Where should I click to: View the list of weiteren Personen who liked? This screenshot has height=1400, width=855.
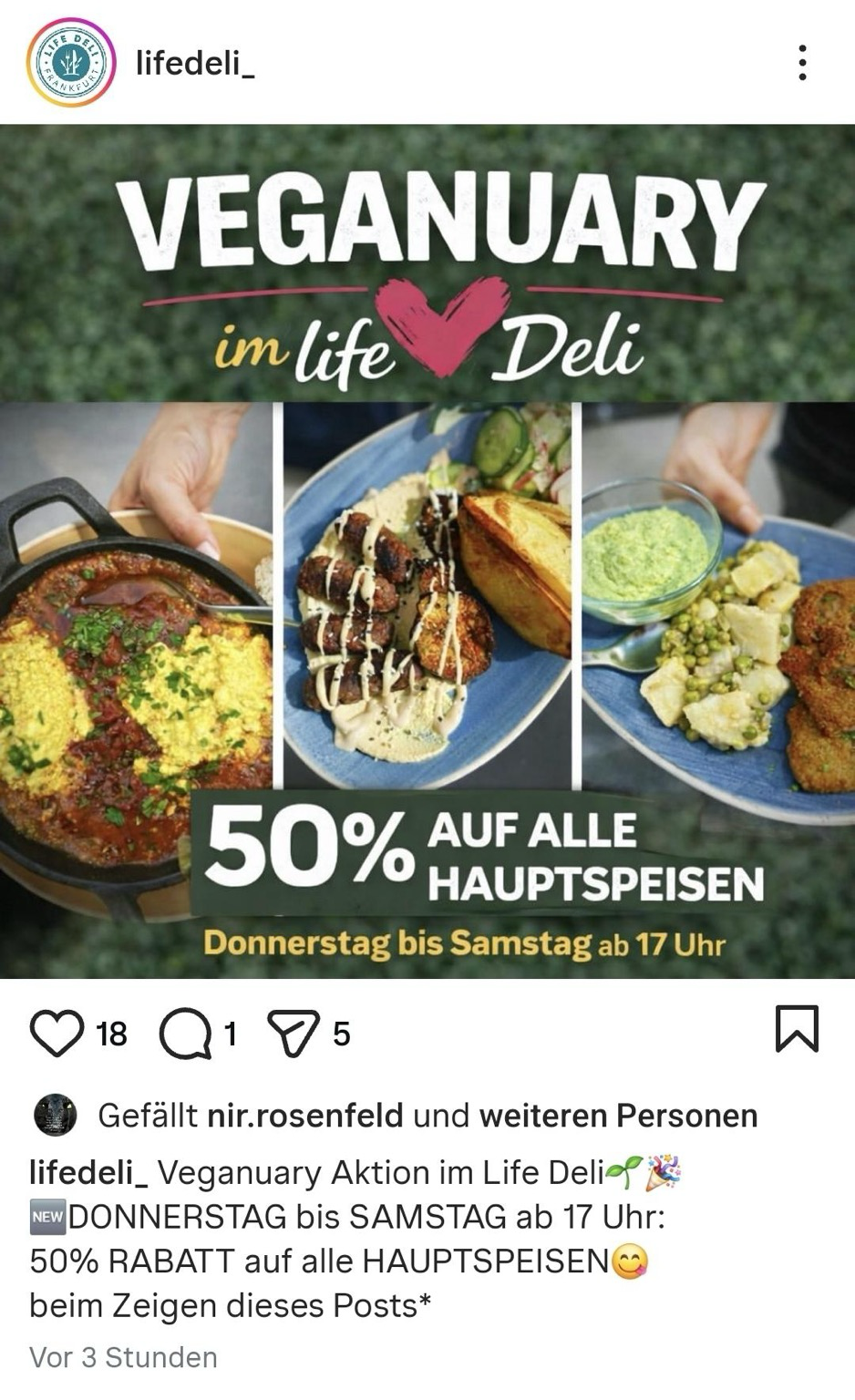click(x=618, y=1116)
